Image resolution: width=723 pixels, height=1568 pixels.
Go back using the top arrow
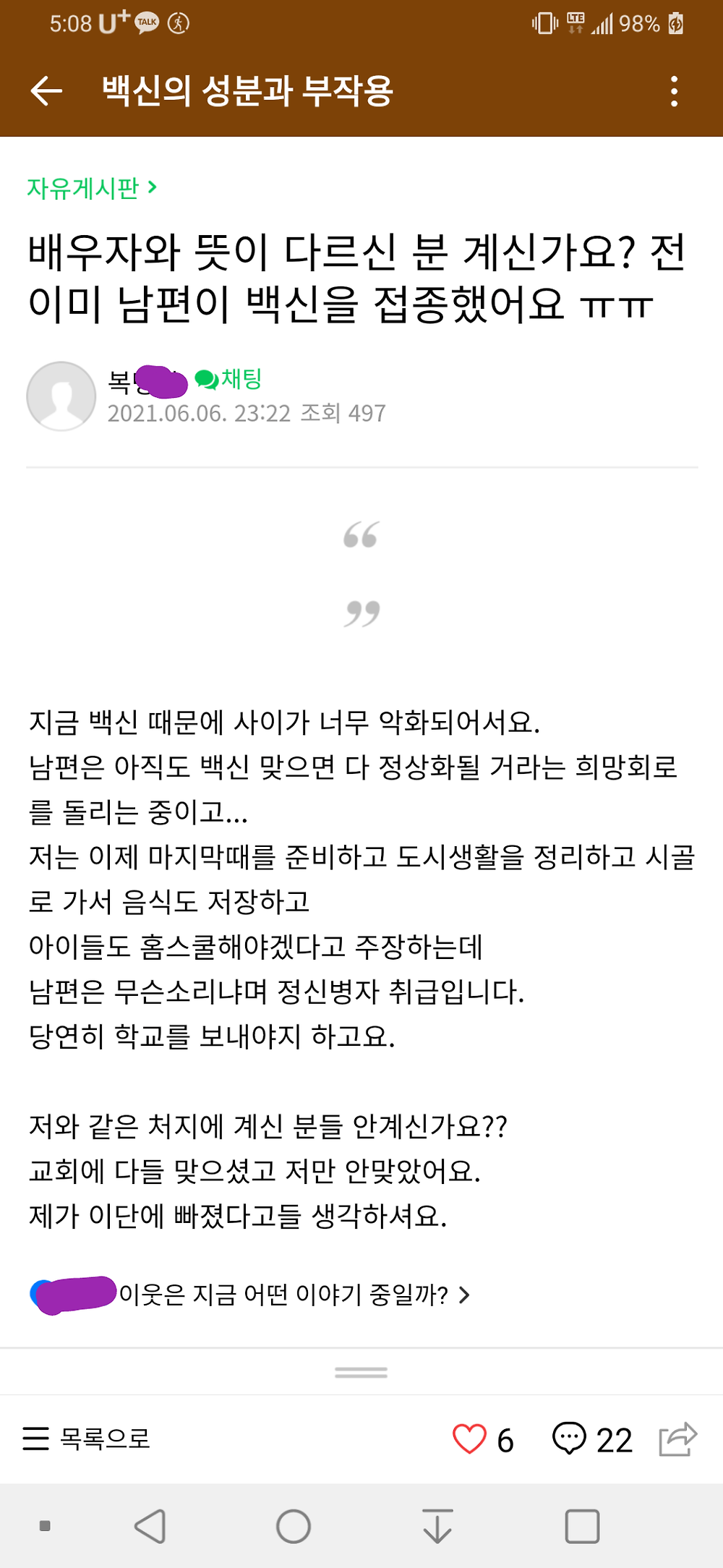pos(46,91)
